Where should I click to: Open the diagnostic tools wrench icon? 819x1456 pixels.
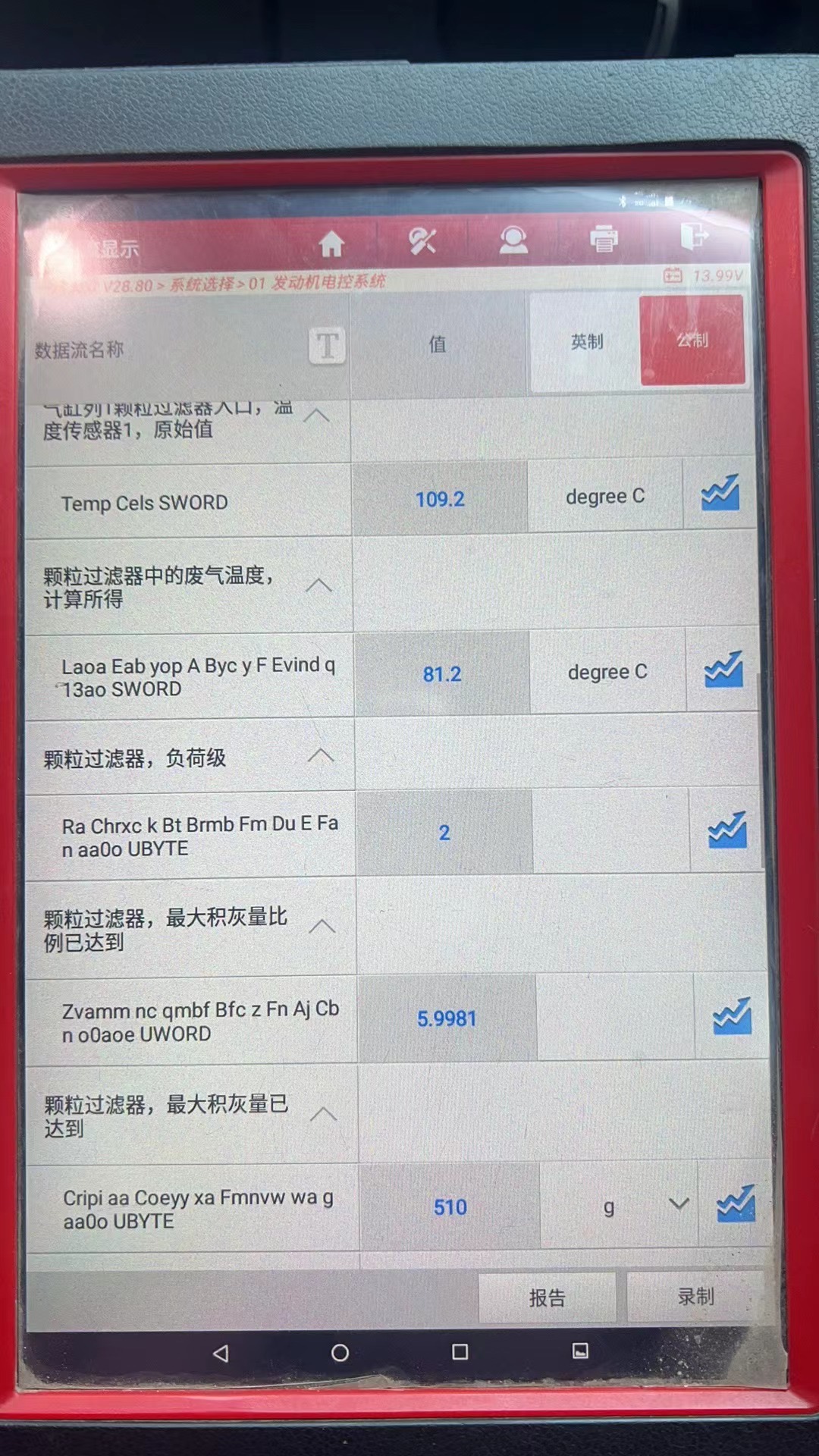coord(422,241)
